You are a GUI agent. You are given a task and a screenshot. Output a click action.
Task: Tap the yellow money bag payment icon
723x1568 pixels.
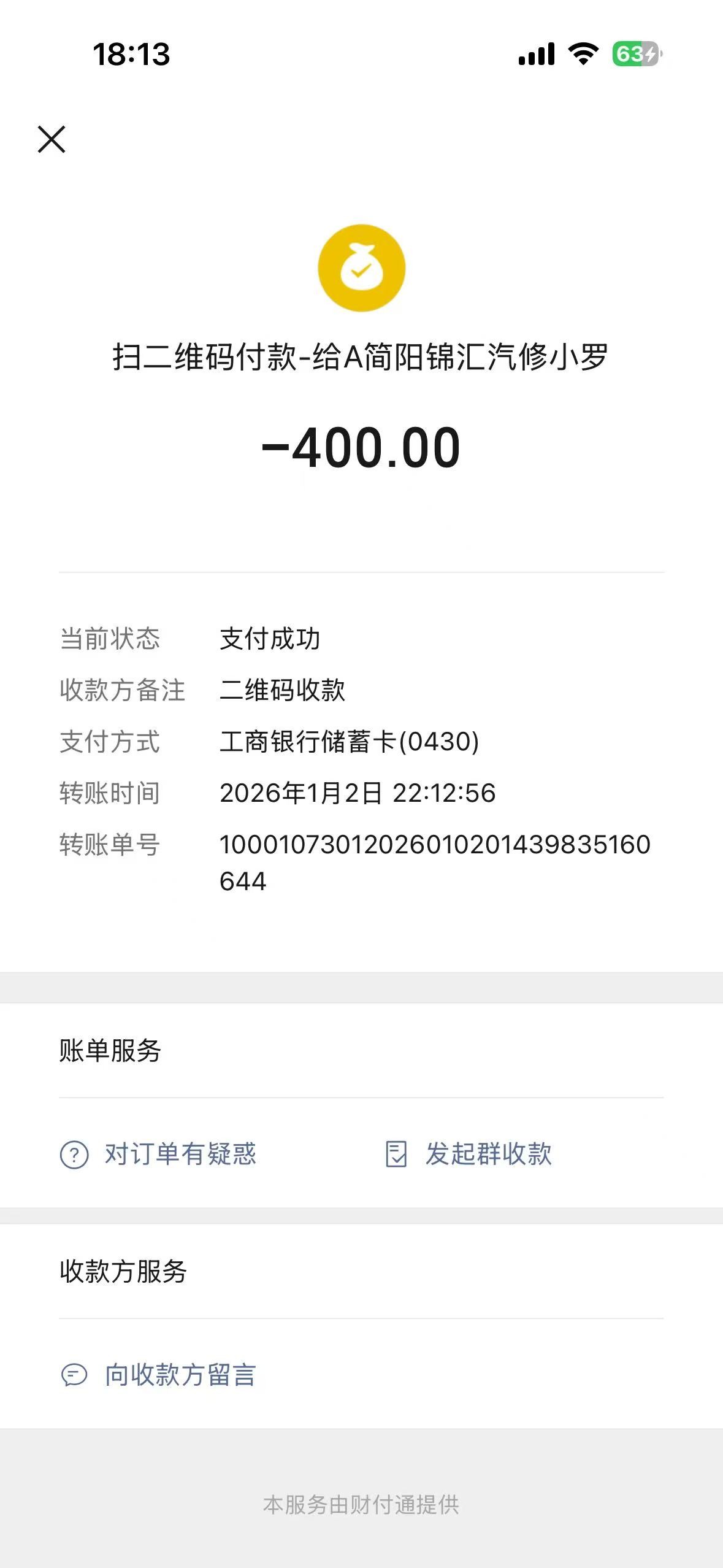361,269
